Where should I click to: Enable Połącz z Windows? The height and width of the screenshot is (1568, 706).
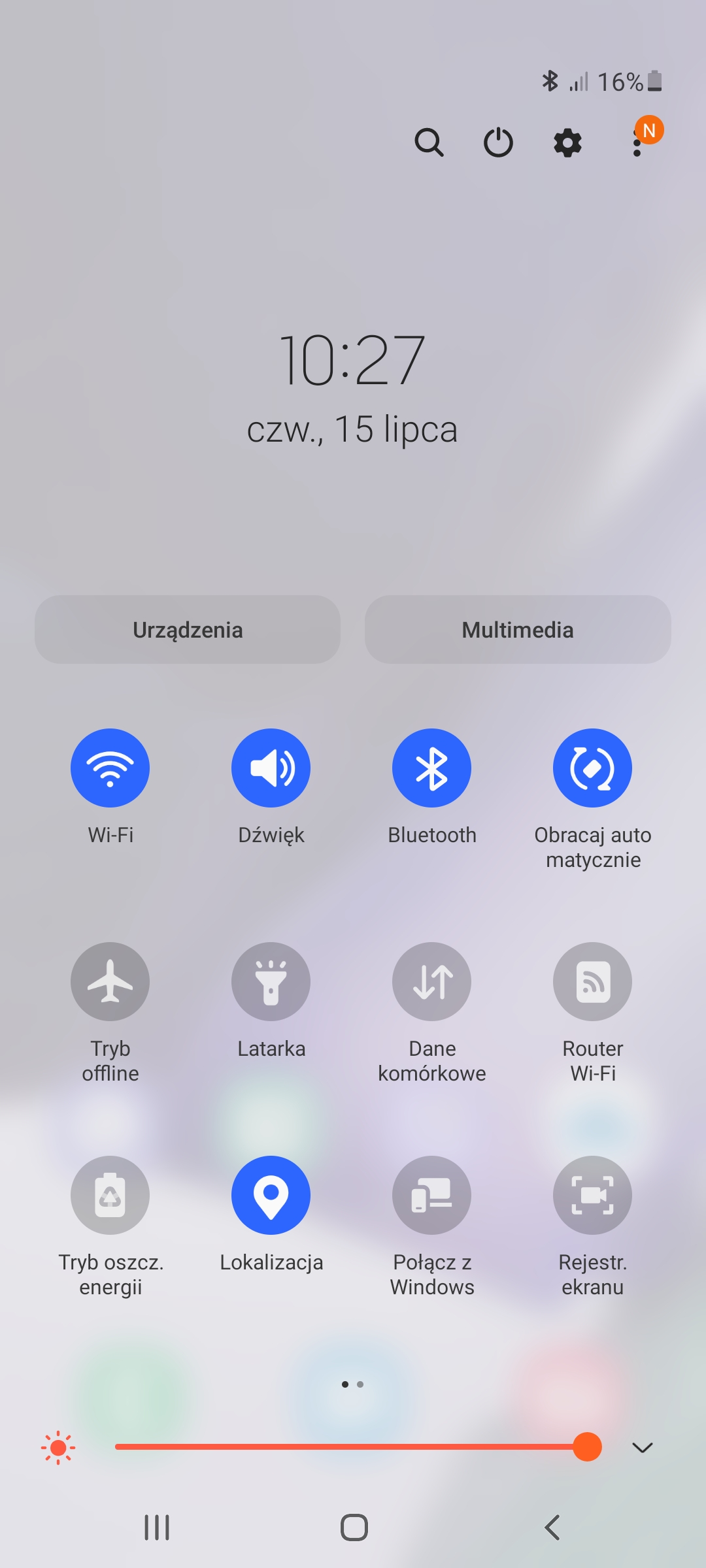431,1195
